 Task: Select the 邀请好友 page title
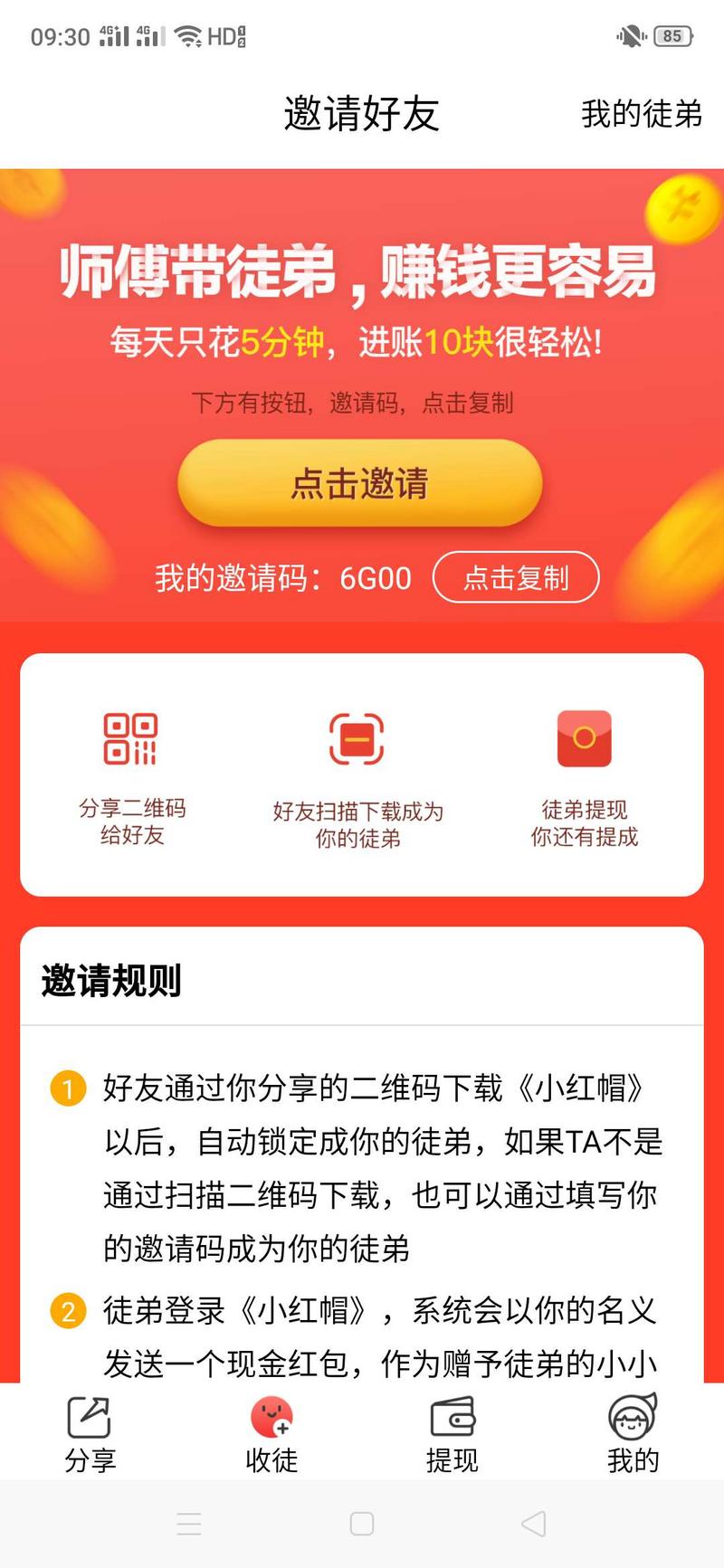pos(360,116)
